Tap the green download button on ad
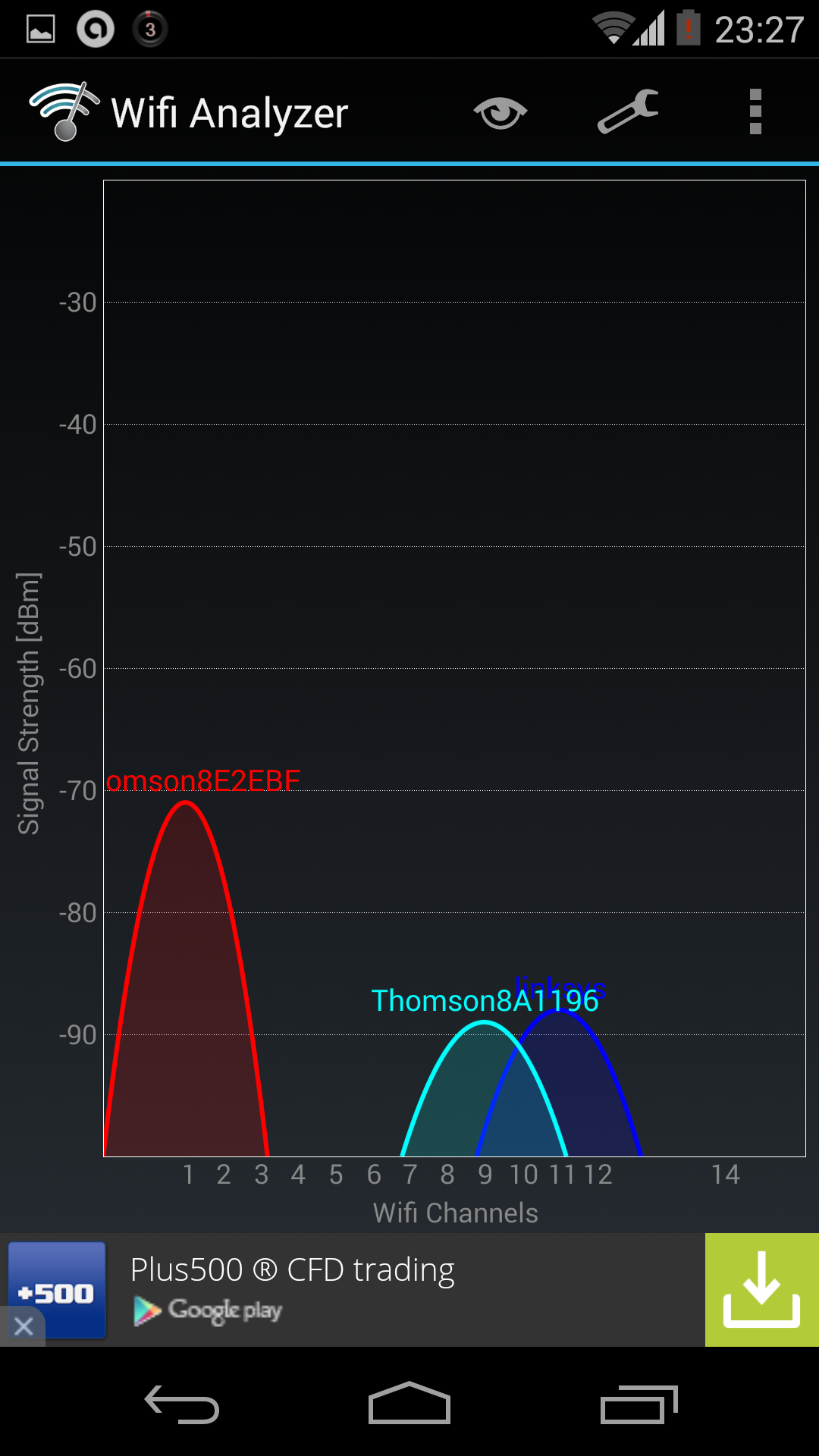Screen dimensions: 819x1456 [762, 1290]
